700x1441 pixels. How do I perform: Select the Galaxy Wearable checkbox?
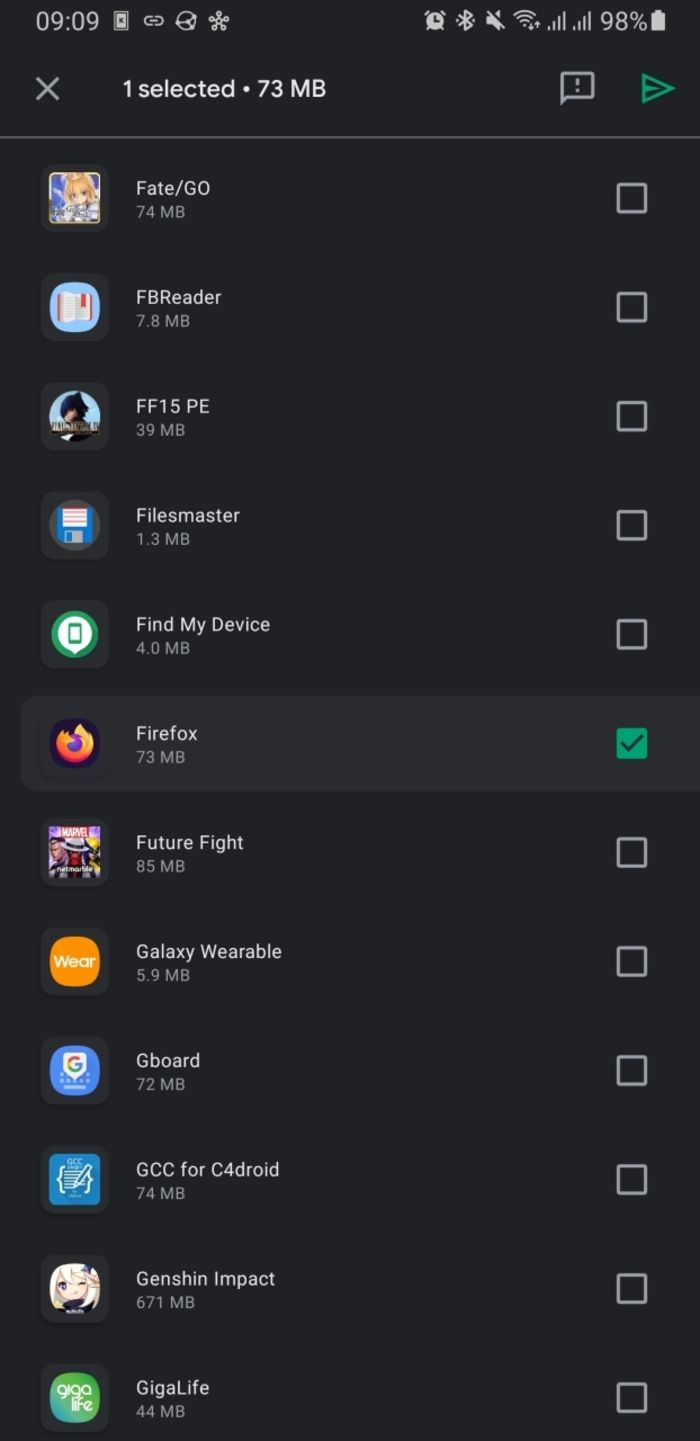tap(631, 961)
